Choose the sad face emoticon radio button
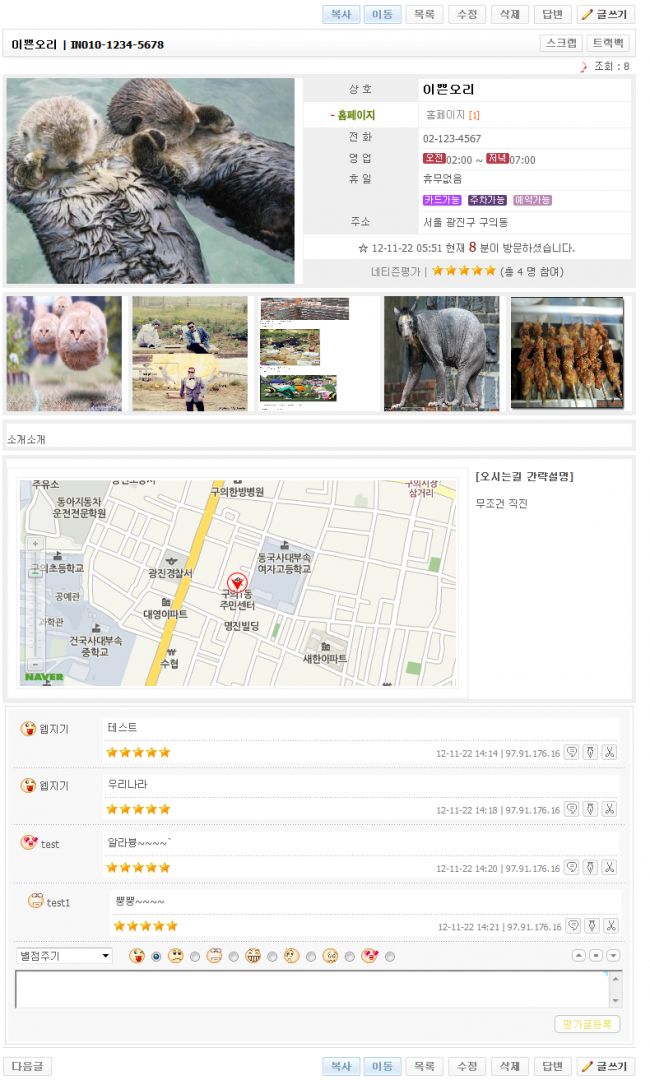The width and height of the screenshot is (650, 1080). pyautogui.click(x=195, y=957)
